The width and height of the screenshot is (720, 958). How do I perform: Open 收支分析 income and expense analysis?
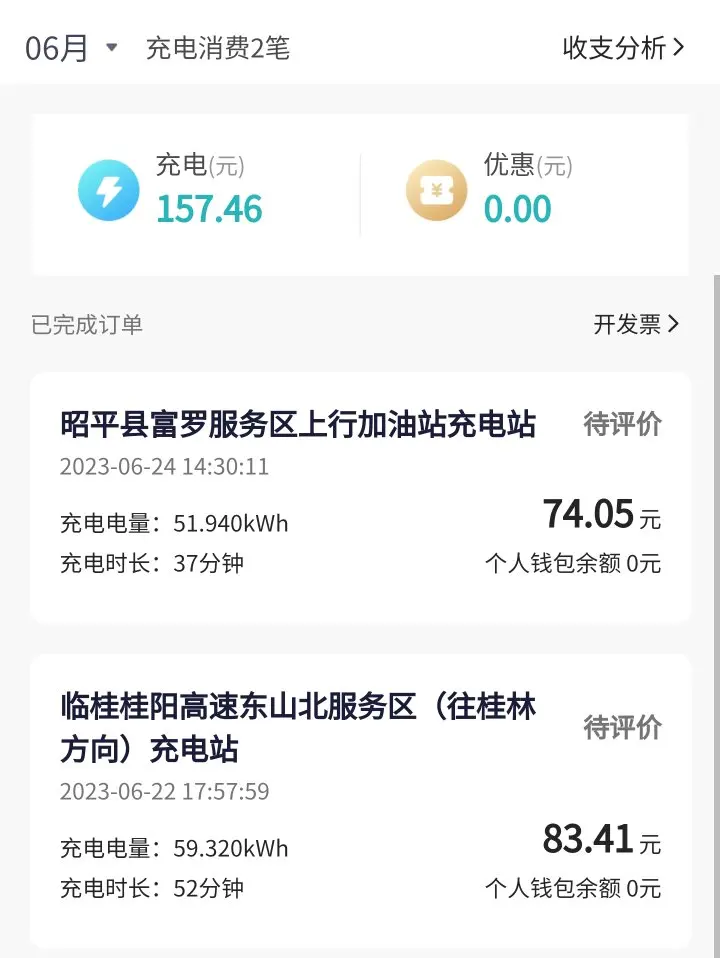pyautogui.click(x=623, y=48)
